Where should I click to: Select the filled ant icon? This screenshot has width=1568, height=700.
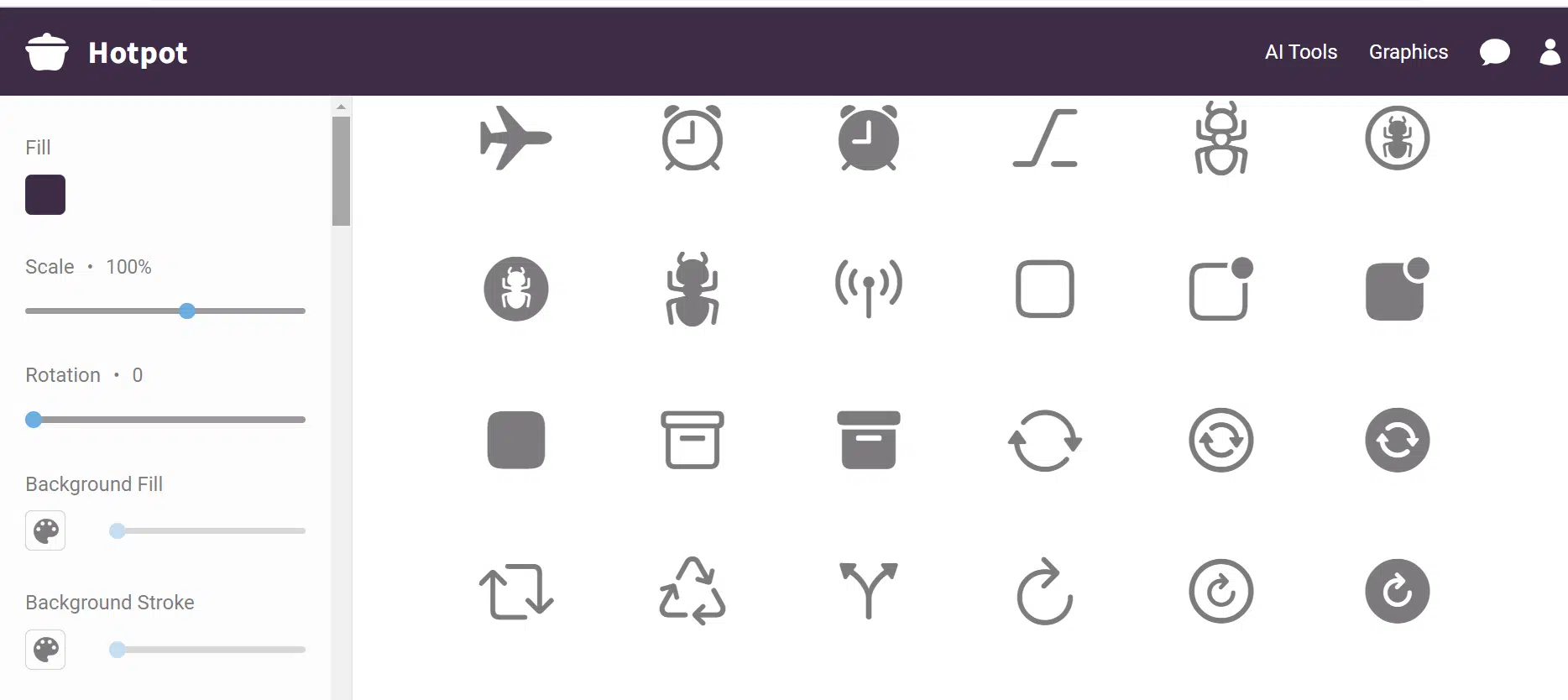692,289
